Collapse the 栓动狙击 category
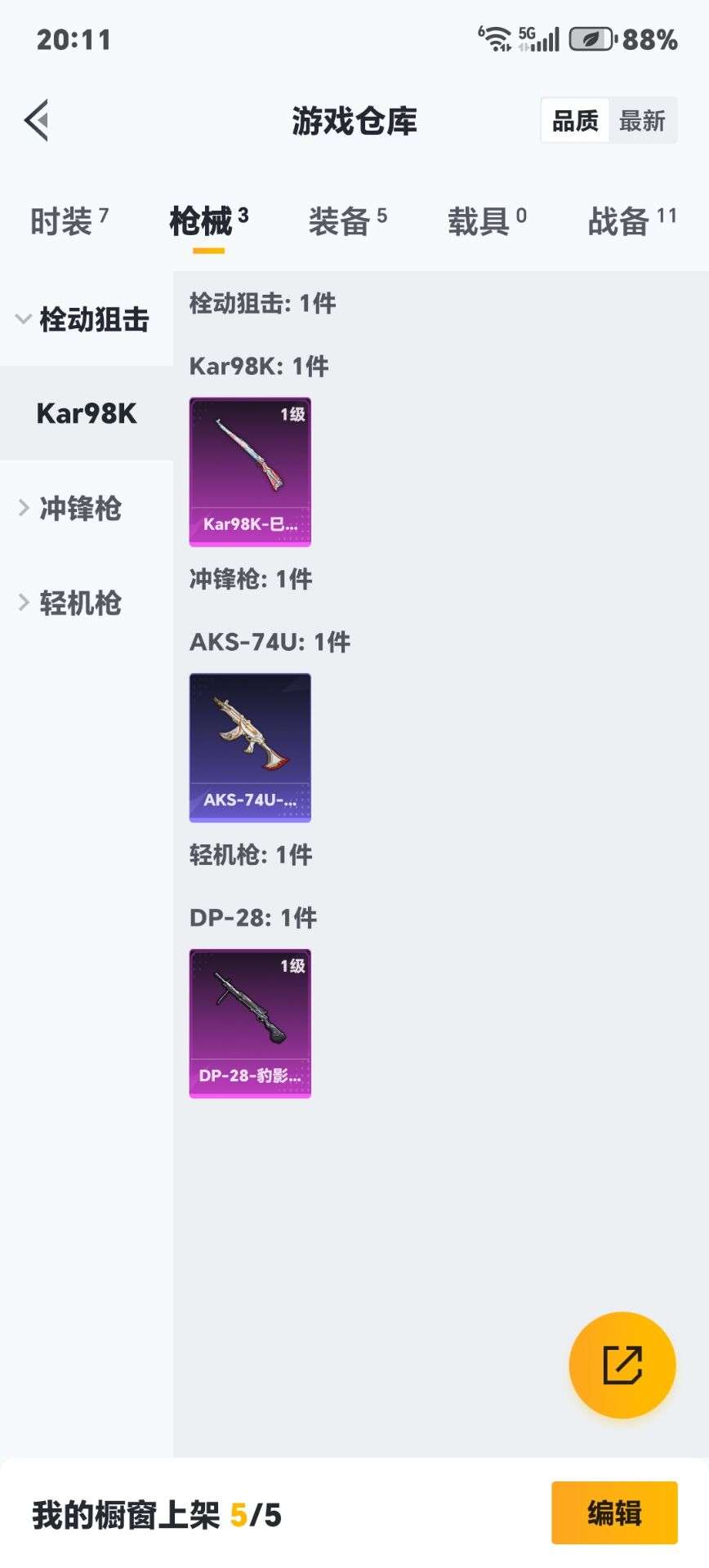The width and height of the screenshot is (709, 1568). tap(85, 321)
